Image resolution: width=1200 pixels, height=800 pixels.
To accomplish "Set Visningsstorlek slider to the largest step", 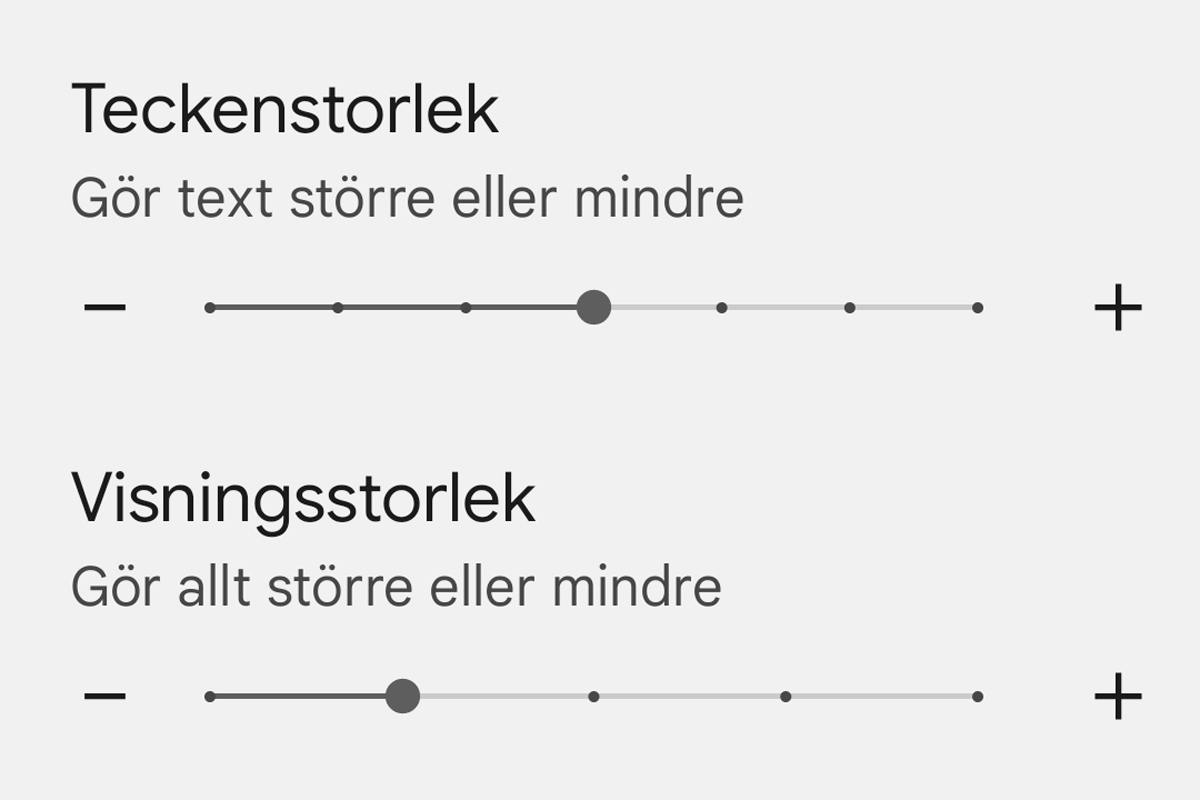I will pyautogui.click(x=977, y=696).
